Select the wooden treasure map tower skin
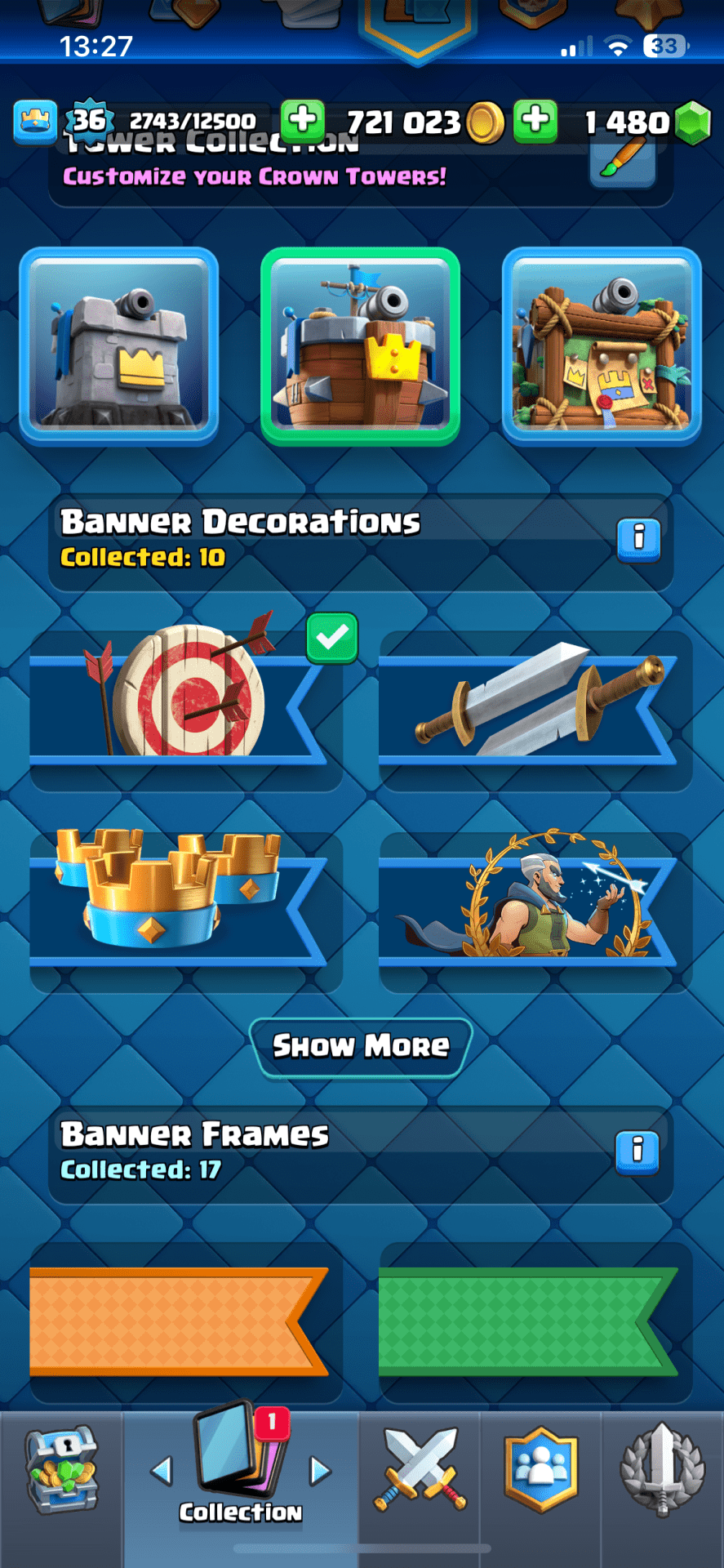The height and width of the screenshot is (1568, 724). pos(602,346)
